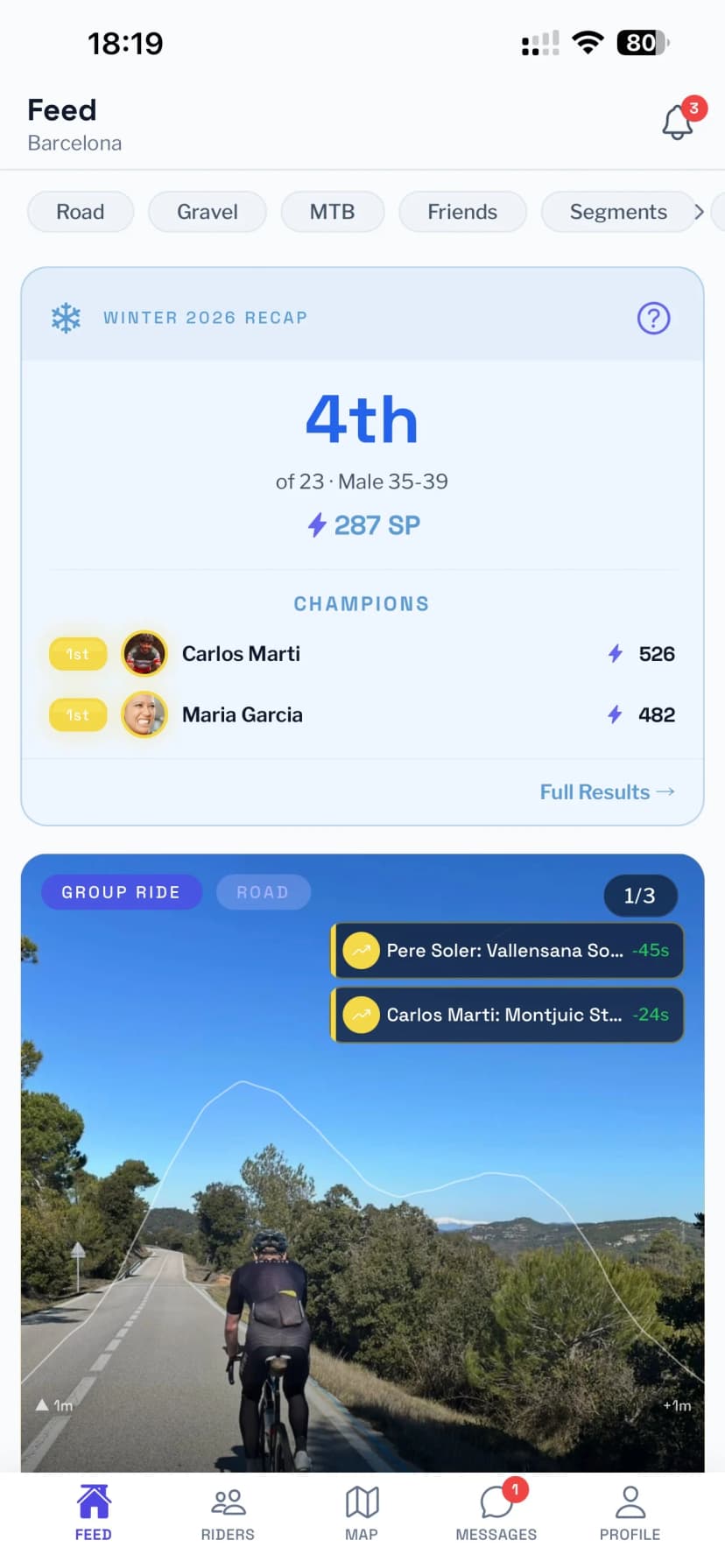Filter feed by Gravel
Image resolution: width=725 pixels, height=1568 pixels.
[x=208, y=212]
